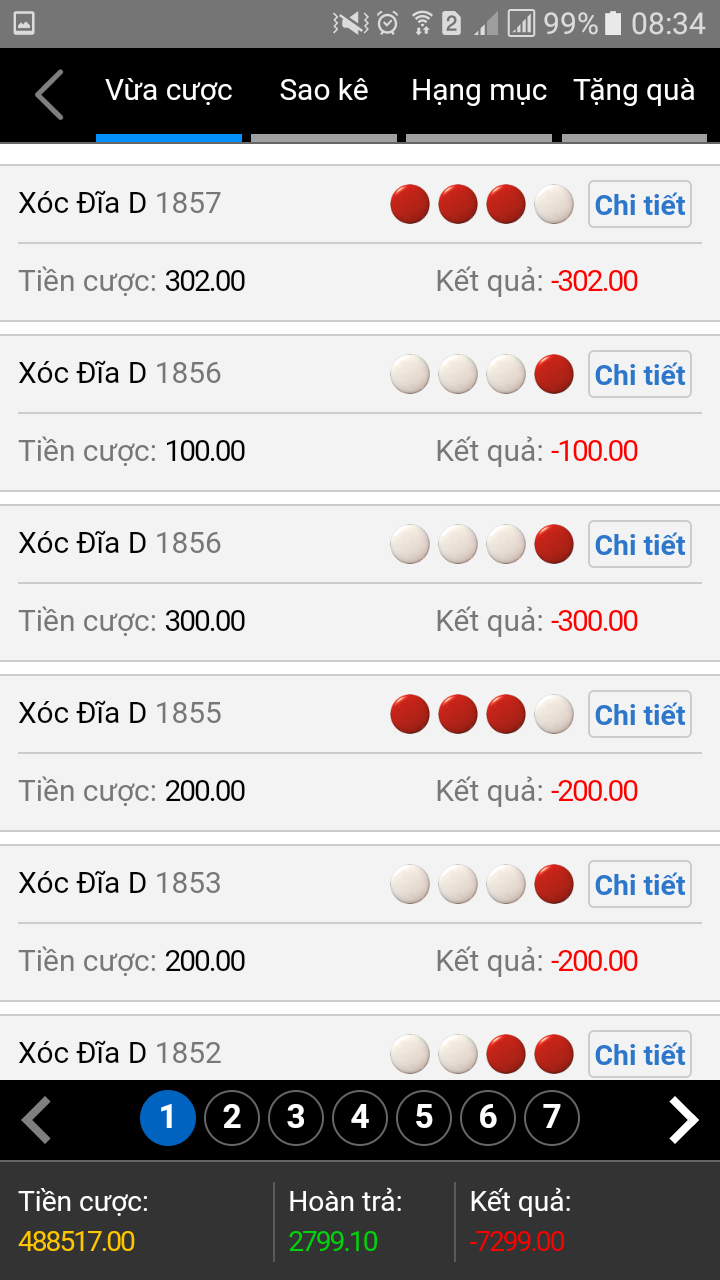Image resolution: width=720 pixels, height=1280 pixels.
Task: Go to page 7
Action: click(552, 1117)
